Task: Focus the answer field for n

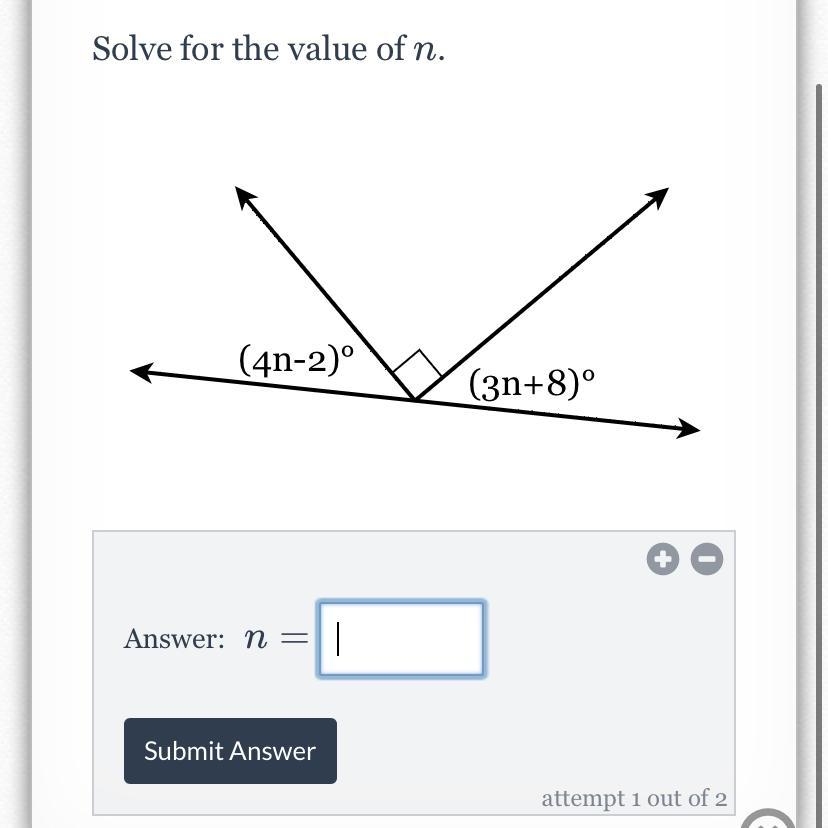Action: coord(401,639)
